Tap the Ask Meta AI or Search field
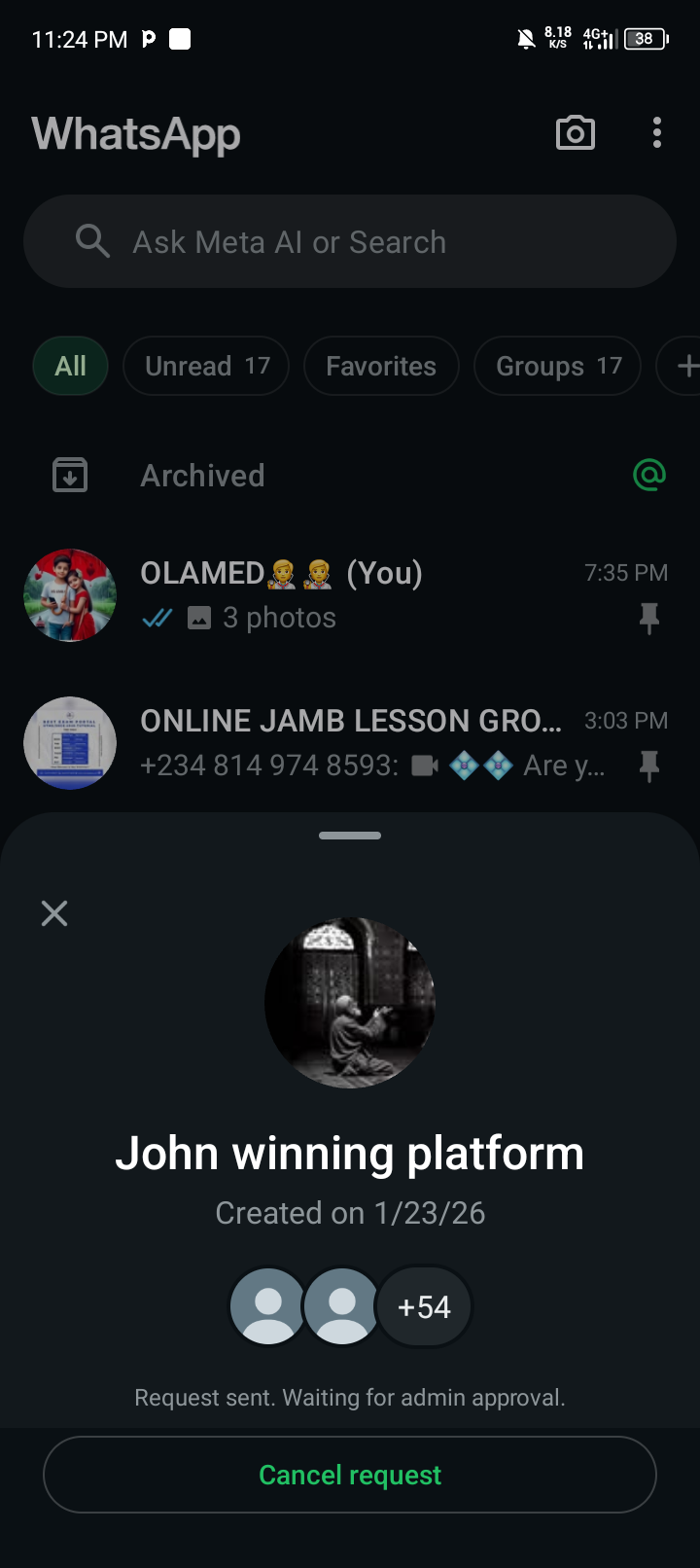The image size is (700, 1568). tap(350, 241)
